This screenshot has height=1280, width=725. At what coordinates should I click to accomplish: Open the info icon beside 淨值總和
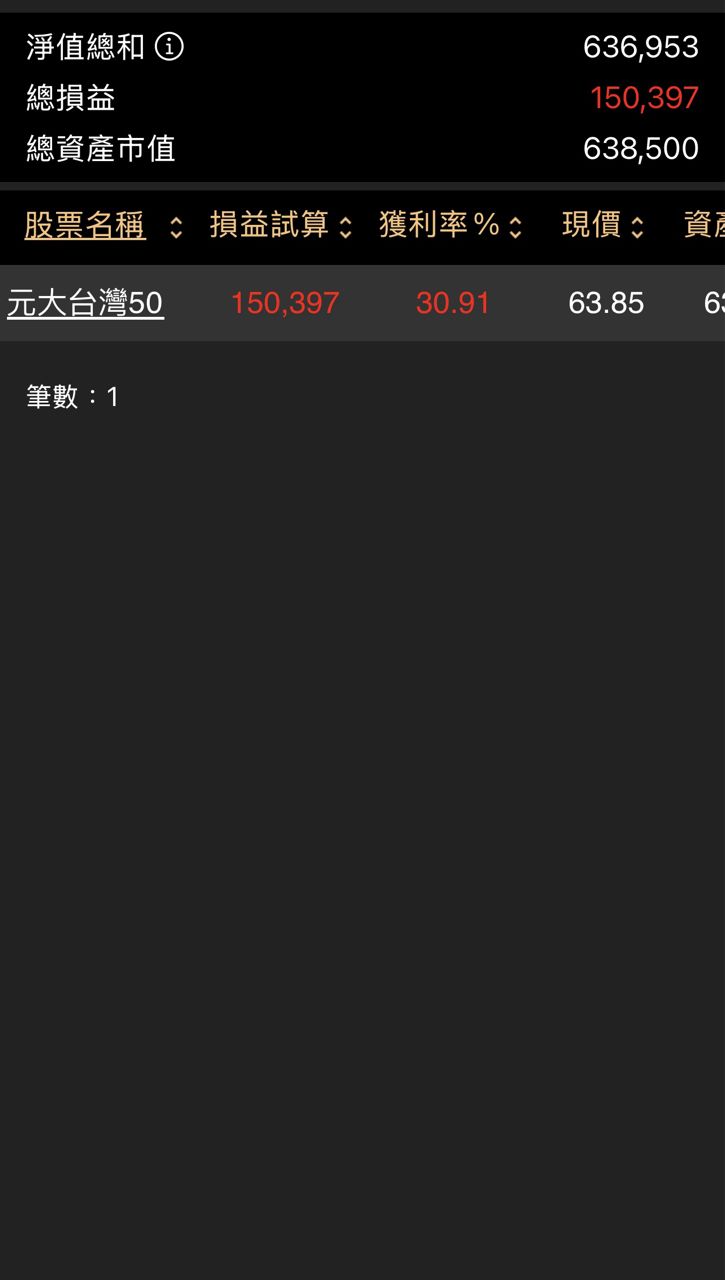tap(169, 47)
